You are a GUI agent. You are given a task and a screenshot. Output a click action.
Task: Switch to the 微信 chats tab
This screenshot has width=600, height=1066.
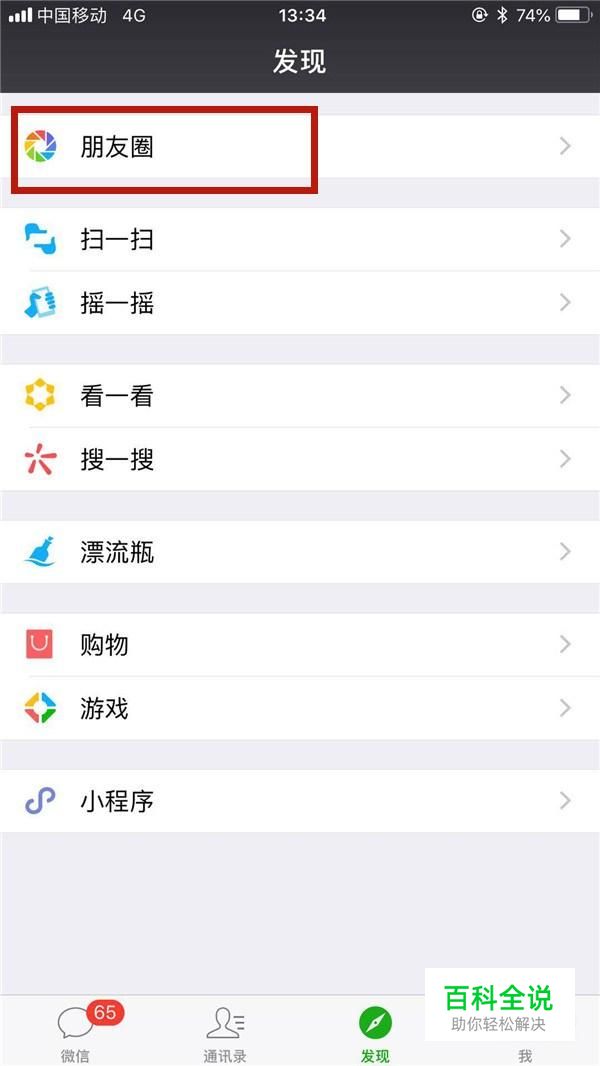75,1032
